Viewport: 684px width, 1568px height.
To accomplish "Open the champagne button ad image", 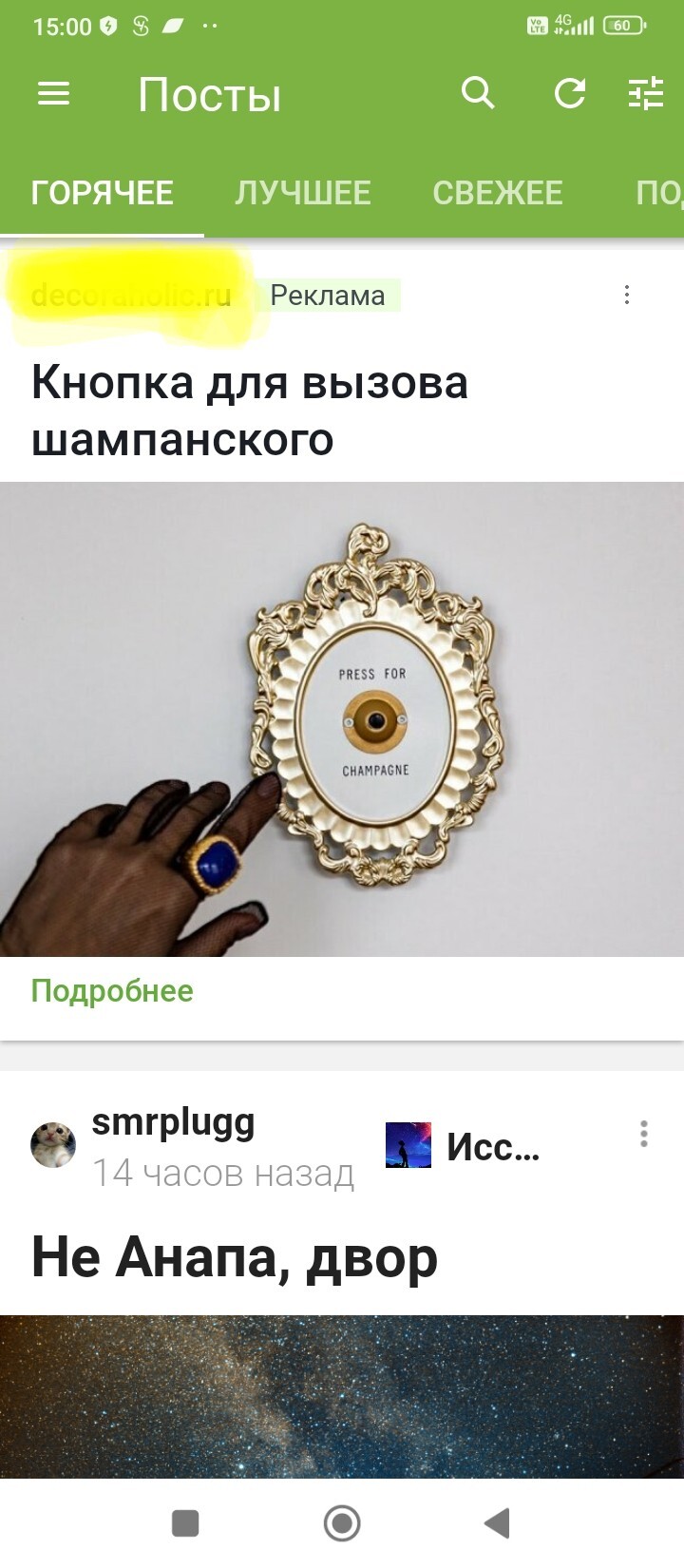I will click(342, 718).
